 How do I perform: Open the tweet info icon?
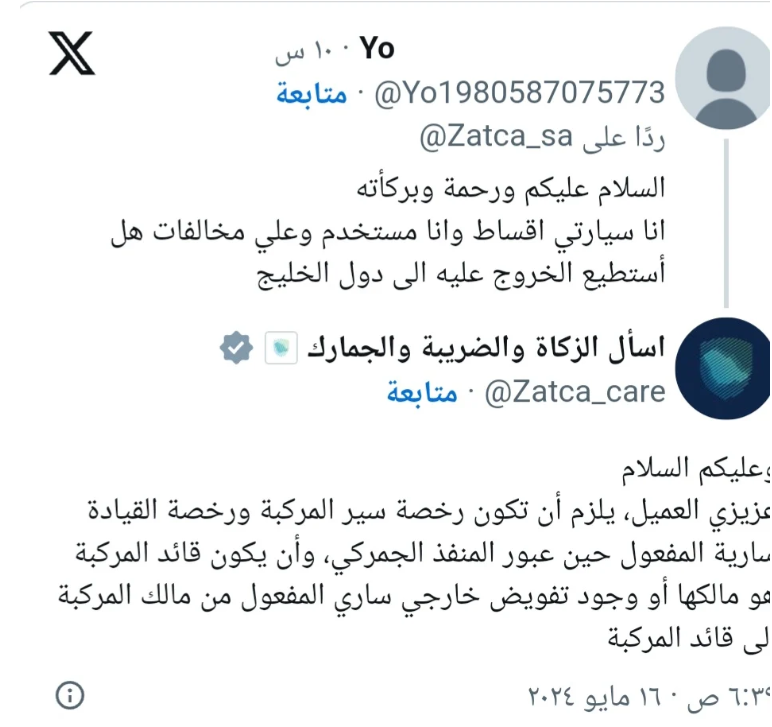(70, 693)
